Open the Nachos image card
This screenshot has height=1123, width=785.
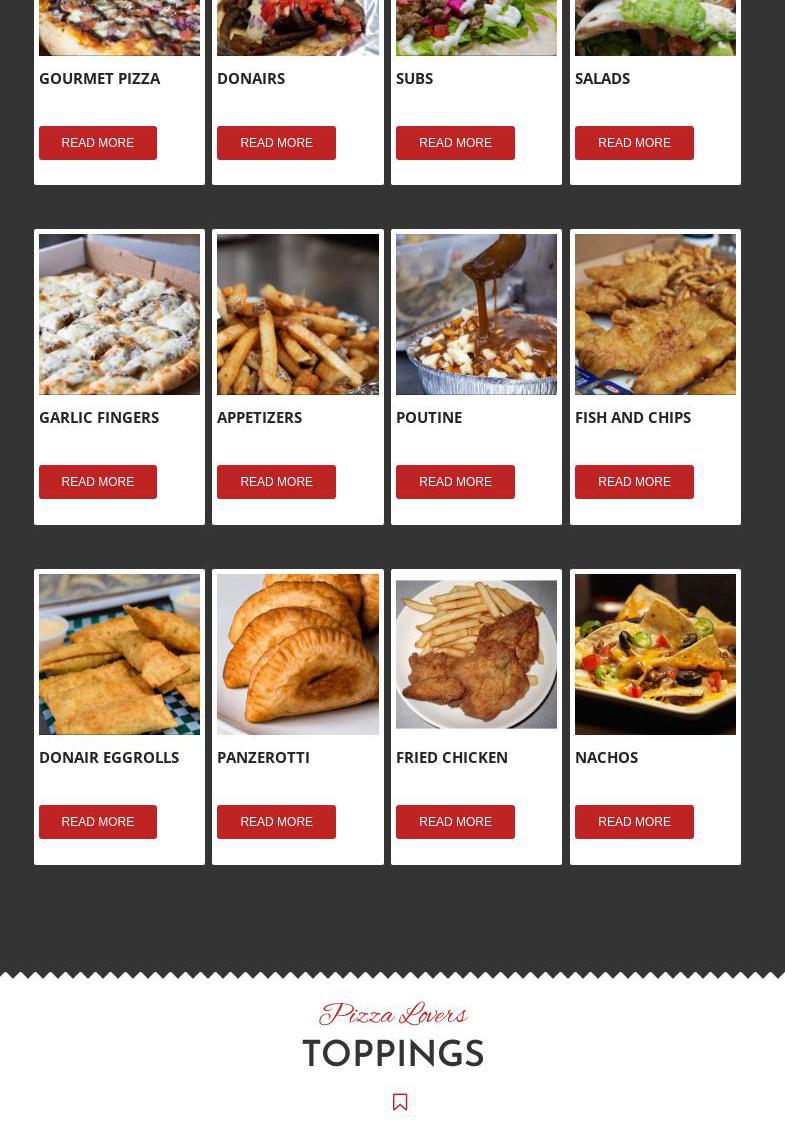(655, 654)
